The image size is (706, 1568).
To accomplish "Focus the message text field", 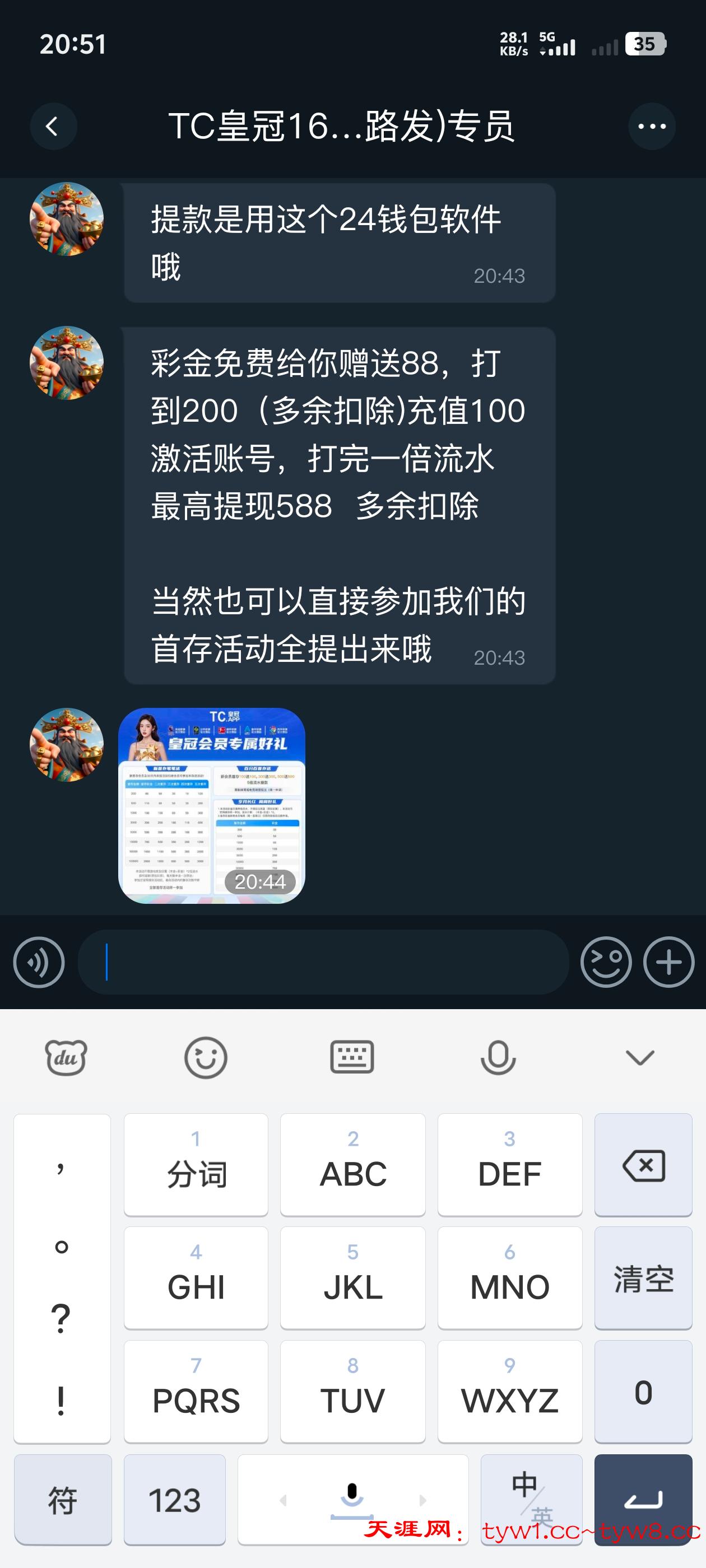I will point(323,962).
